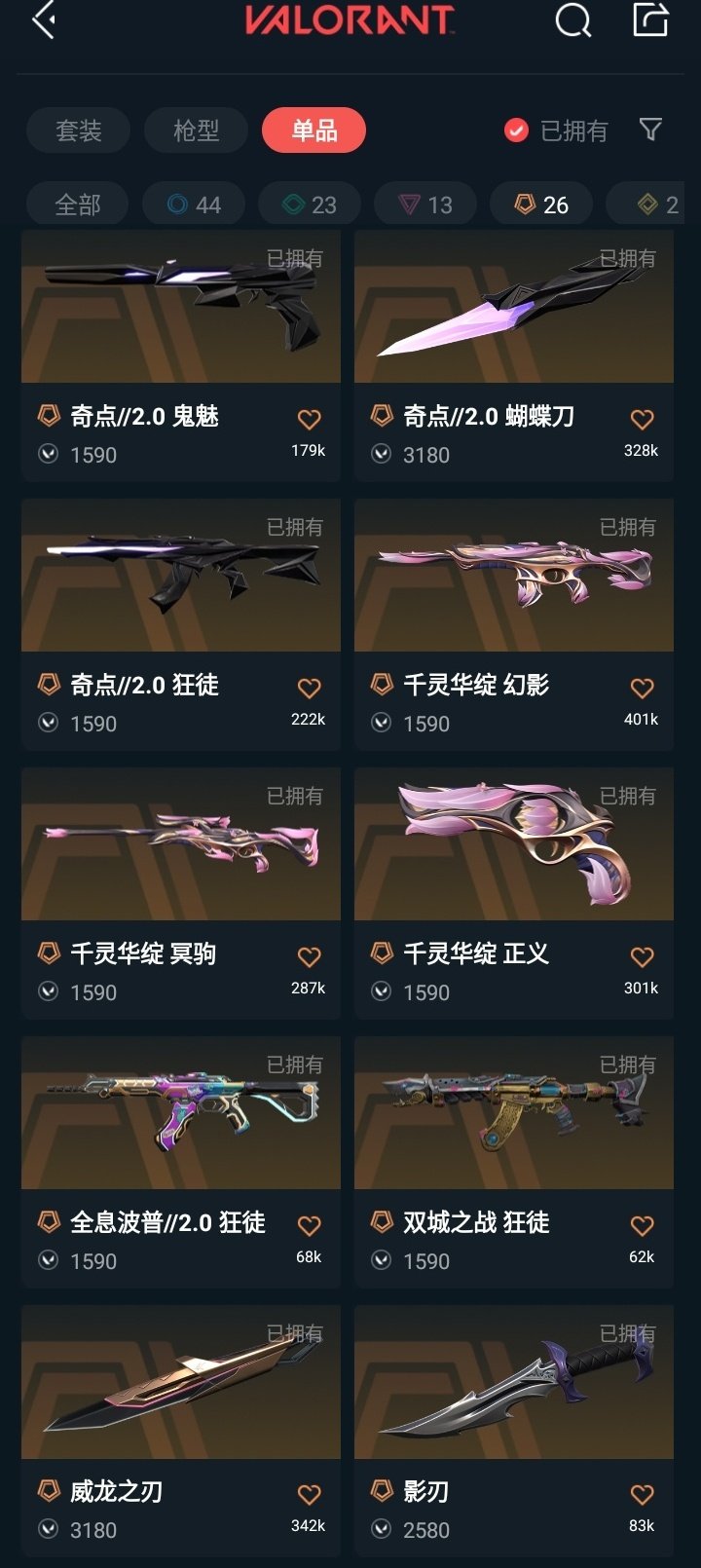This screenshot has height=1568, width=701.
Task: Open the search icon in header
Action: [x=572, y=20]
